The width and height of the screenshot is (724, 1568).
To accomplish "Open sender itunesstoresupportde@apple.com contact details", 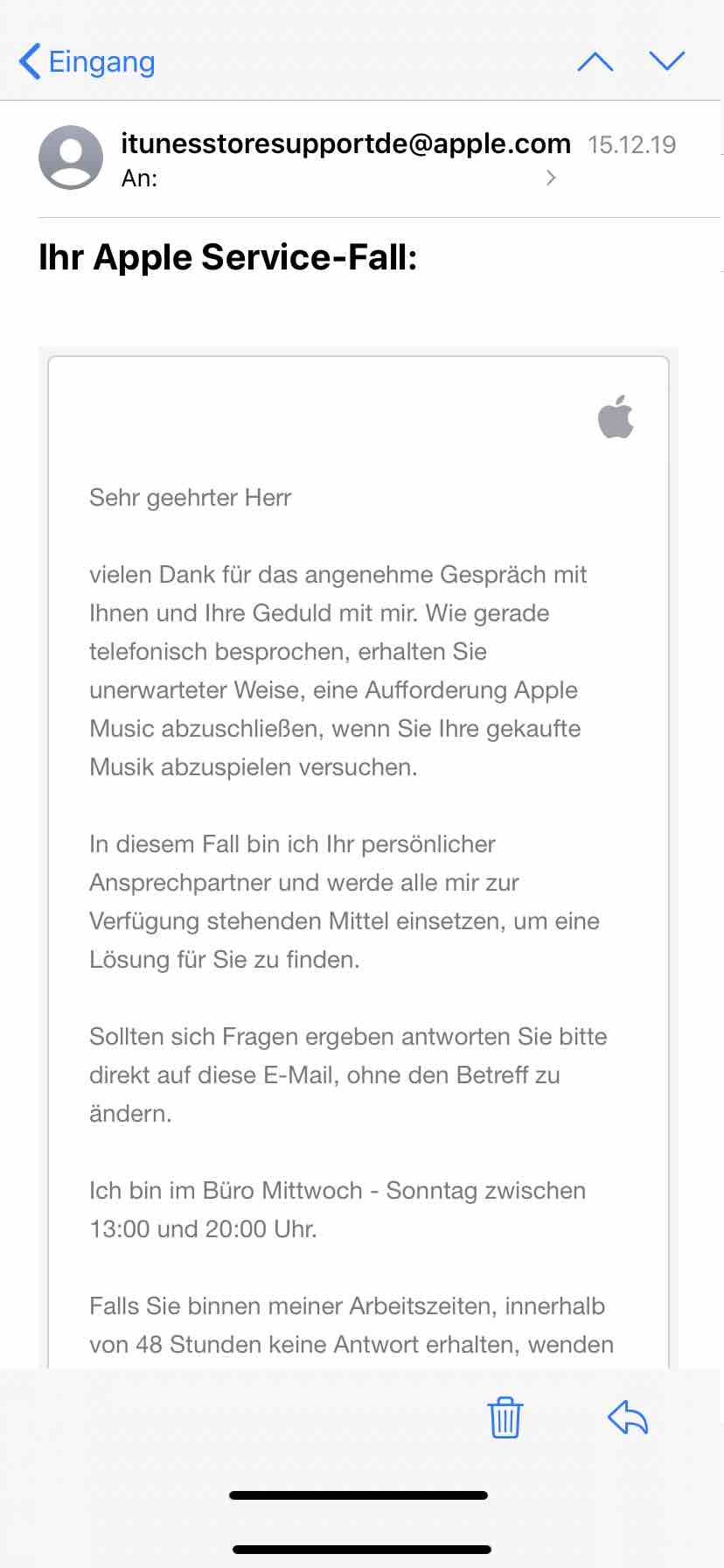I will tap(345, 143).
